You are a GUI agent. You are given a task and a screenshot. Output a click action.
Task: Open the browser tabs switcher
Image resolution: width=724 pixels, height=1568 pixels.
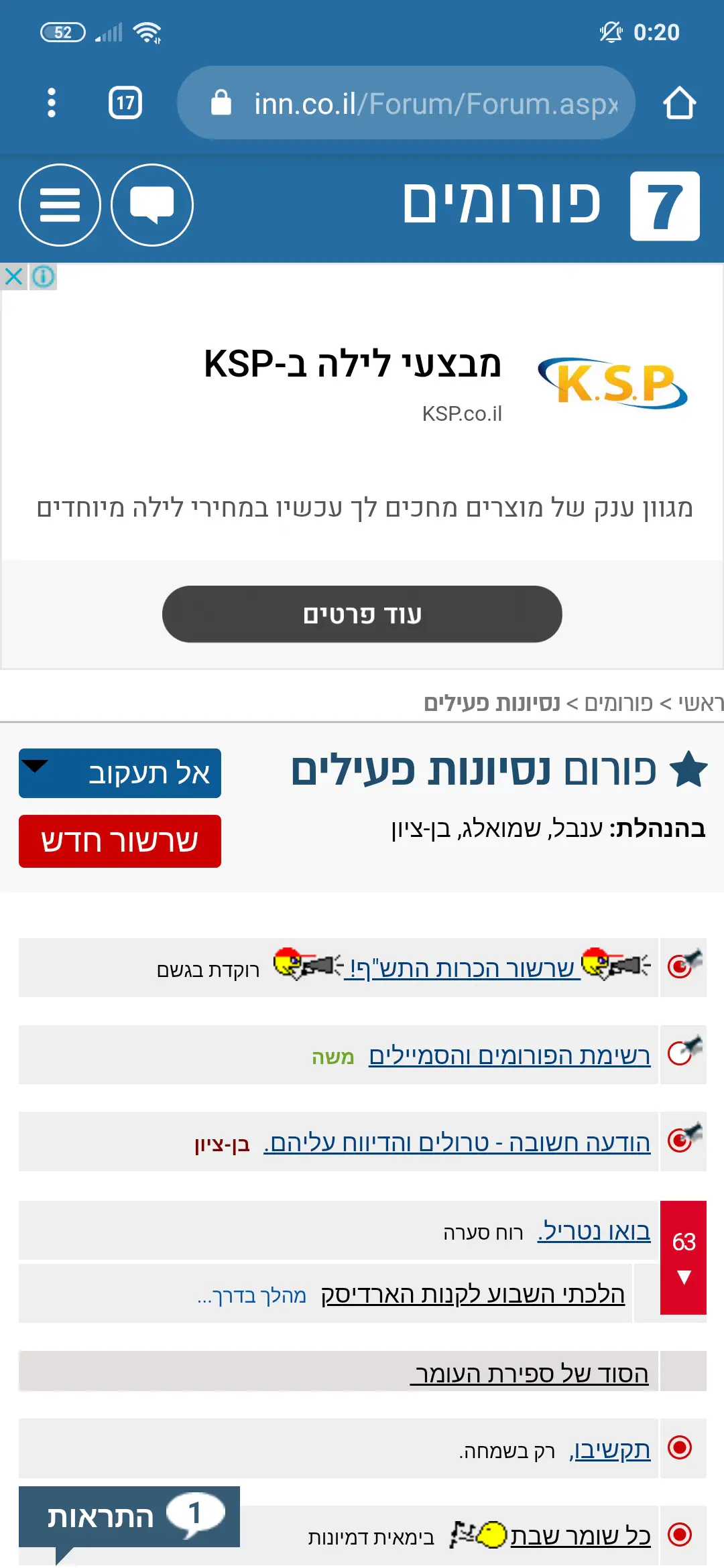pyautogui.click(x=125, y=103)
